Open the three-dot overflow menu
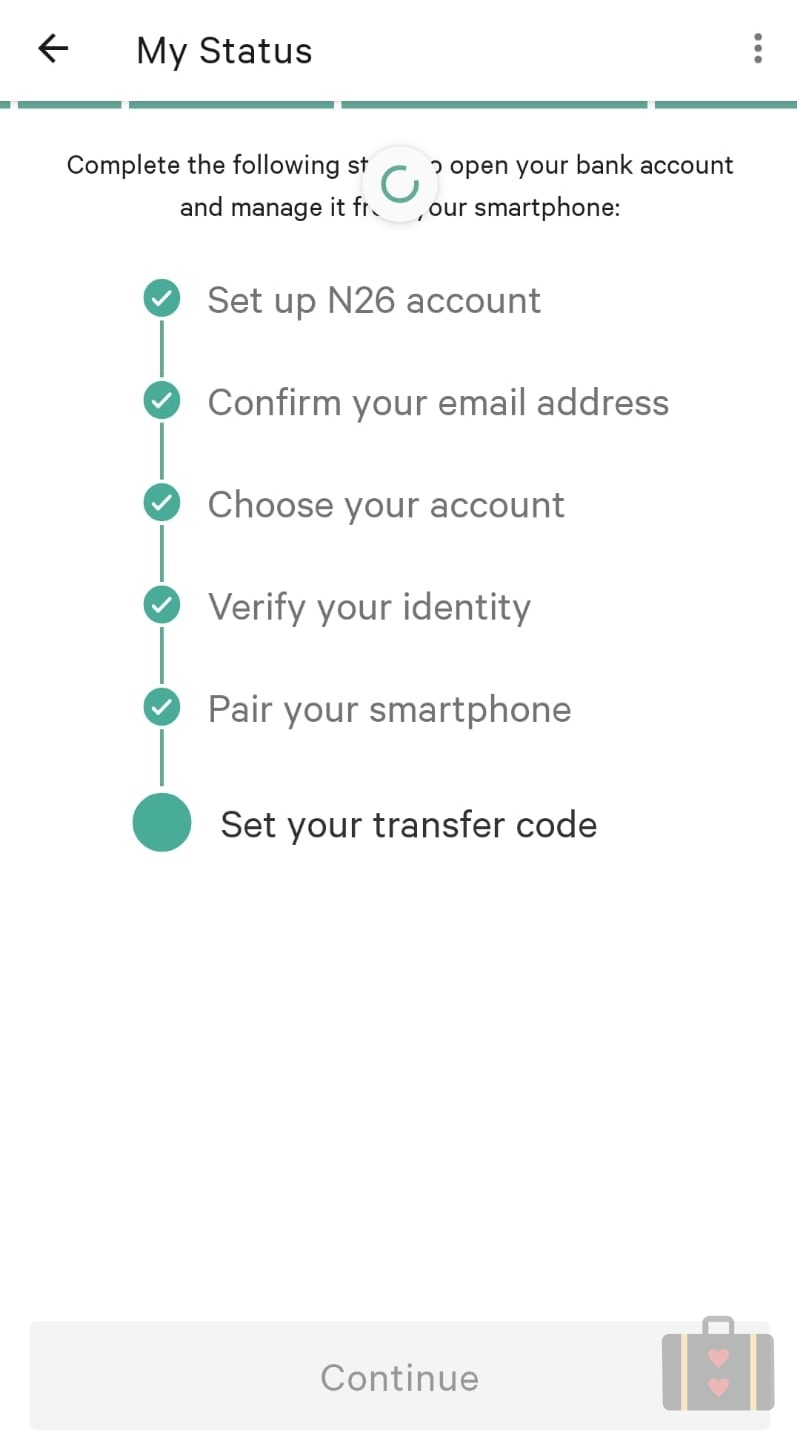This screenshot has height=1451, width=797. pos(758,49)
